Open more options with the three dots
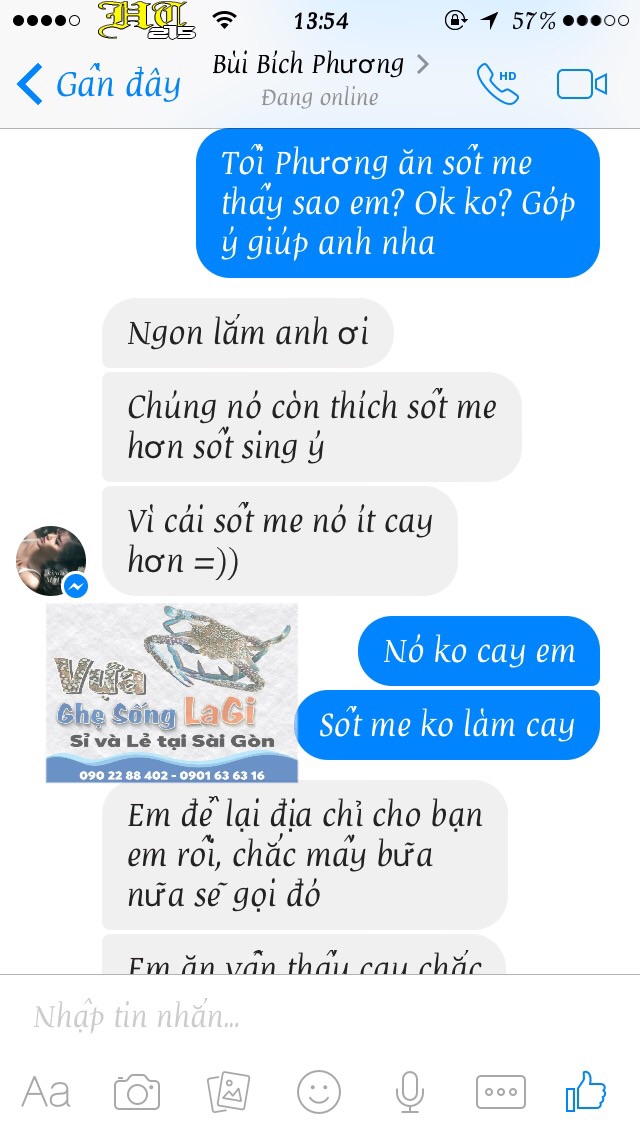The width and height of the screenshot is (640, 1136). [500, 1091]
